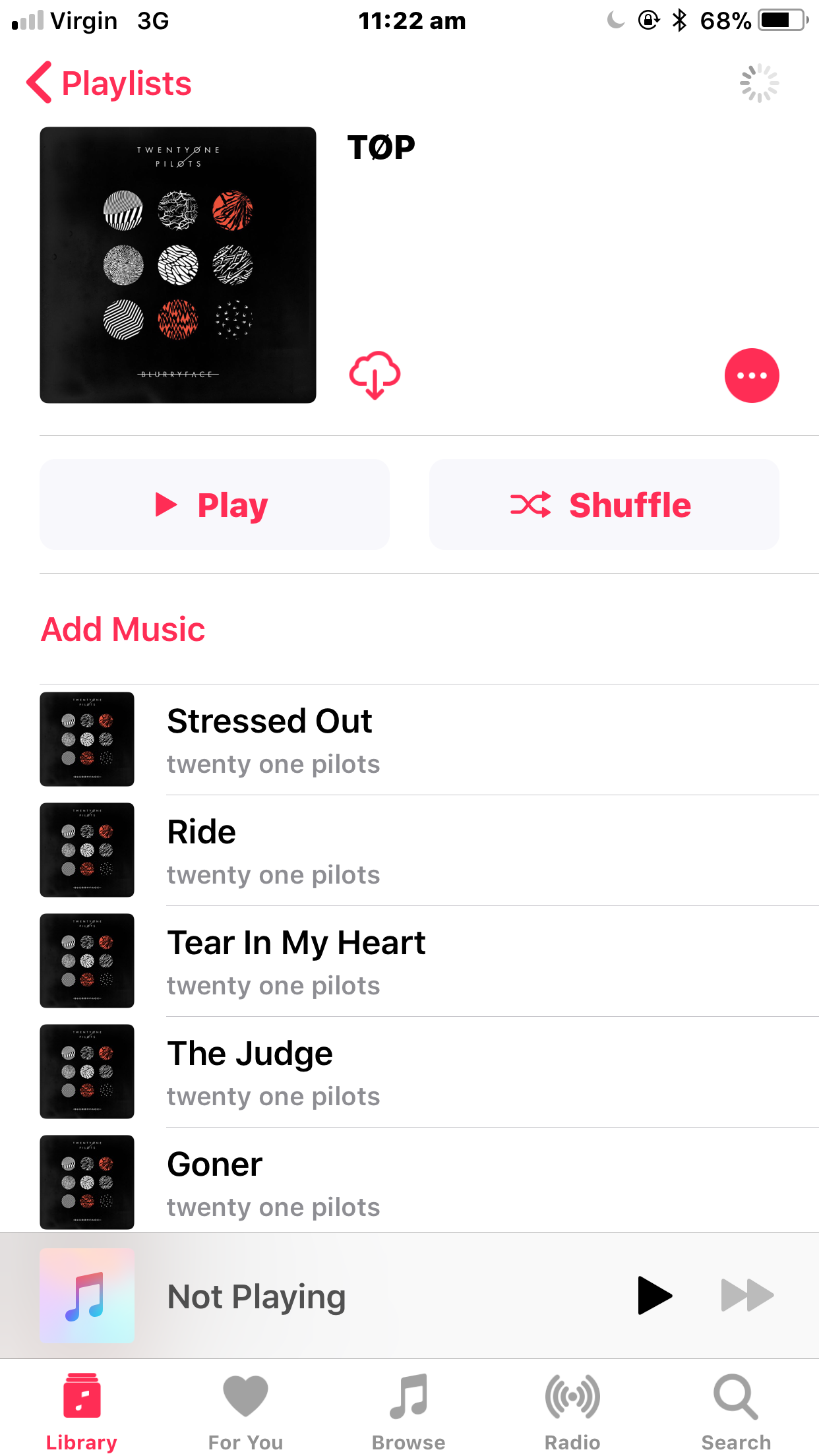Go back to Playlists
819x1456 pixels.
pos(109,84)
